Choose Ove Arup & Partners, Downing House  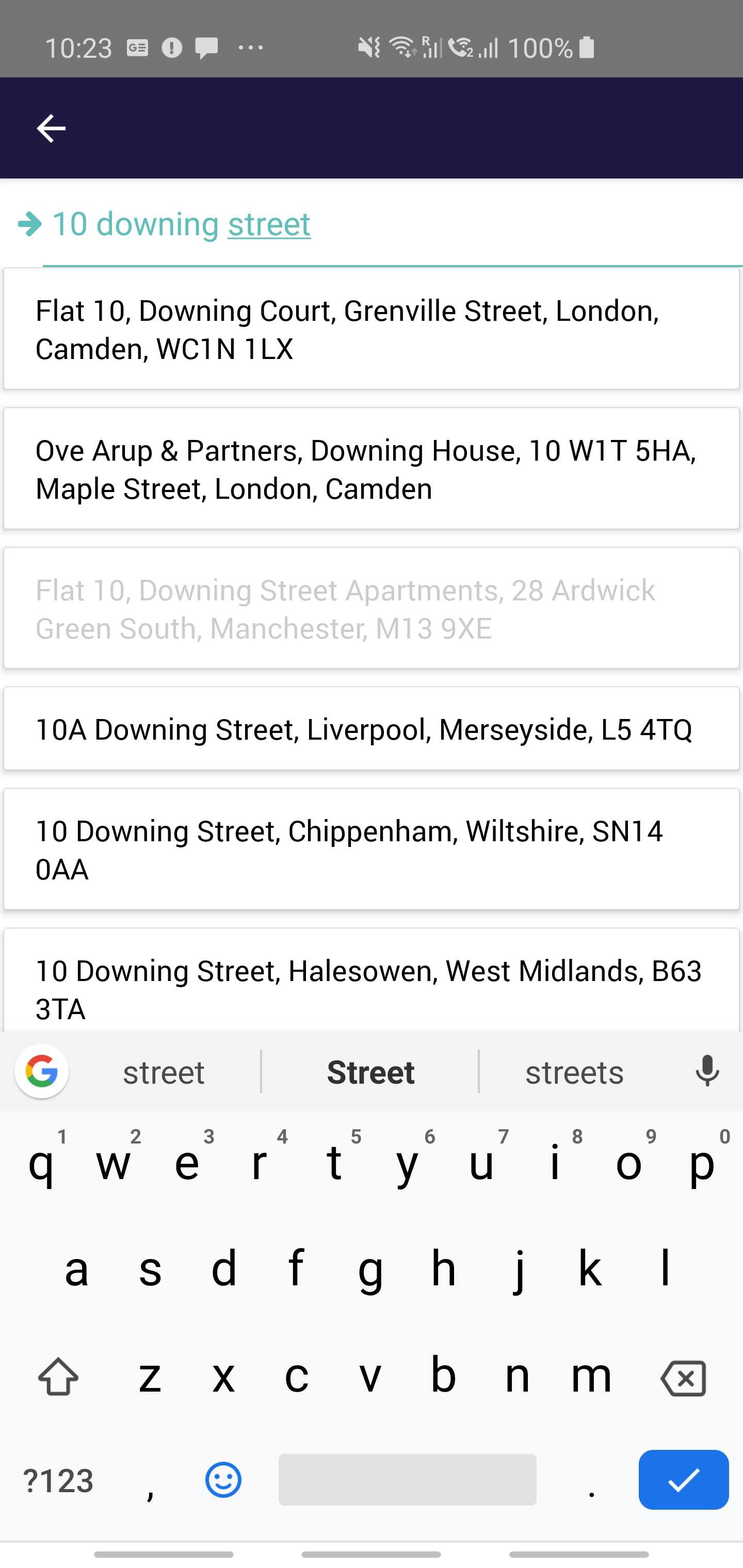point(372,469)
